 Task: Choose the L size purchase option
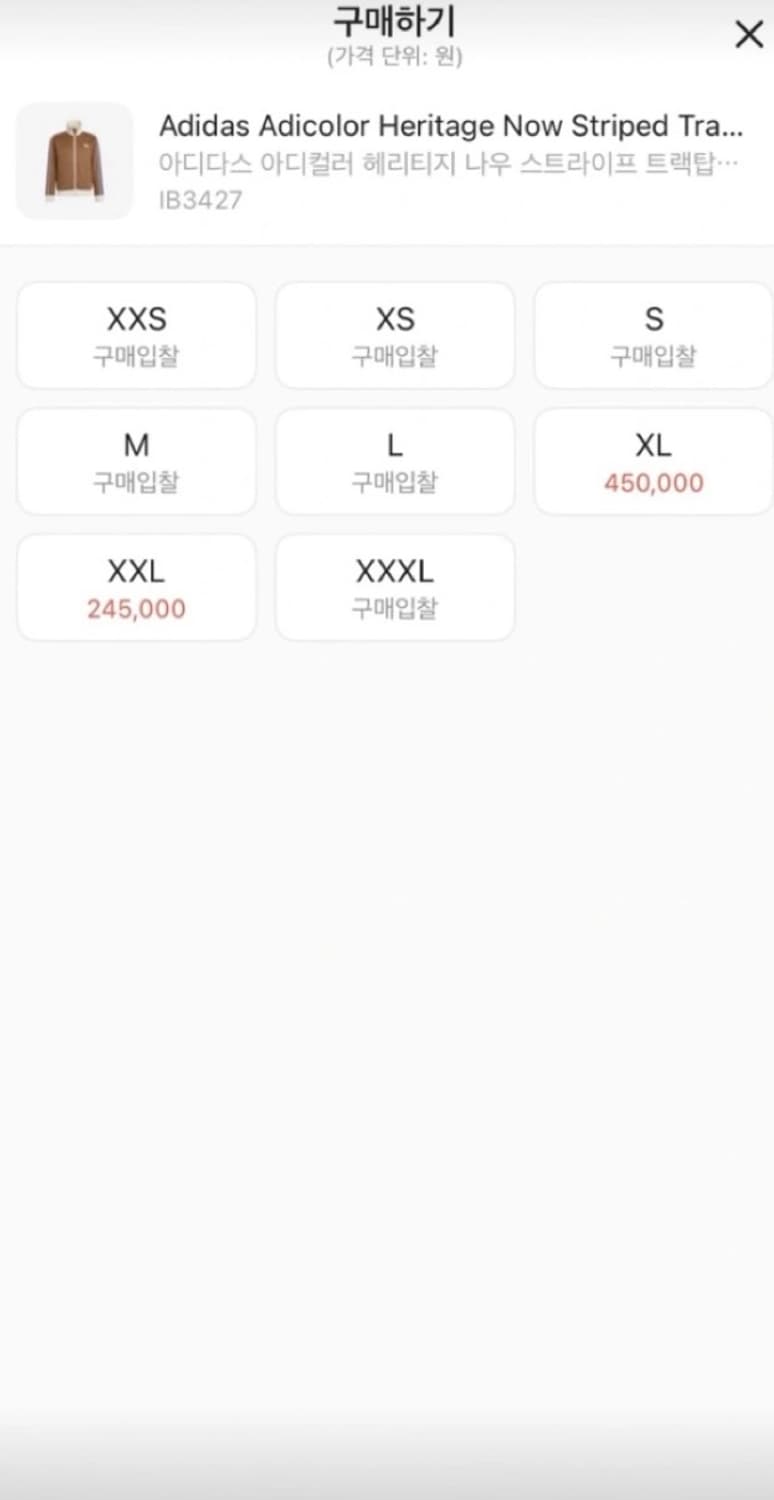tap(394, 461)
